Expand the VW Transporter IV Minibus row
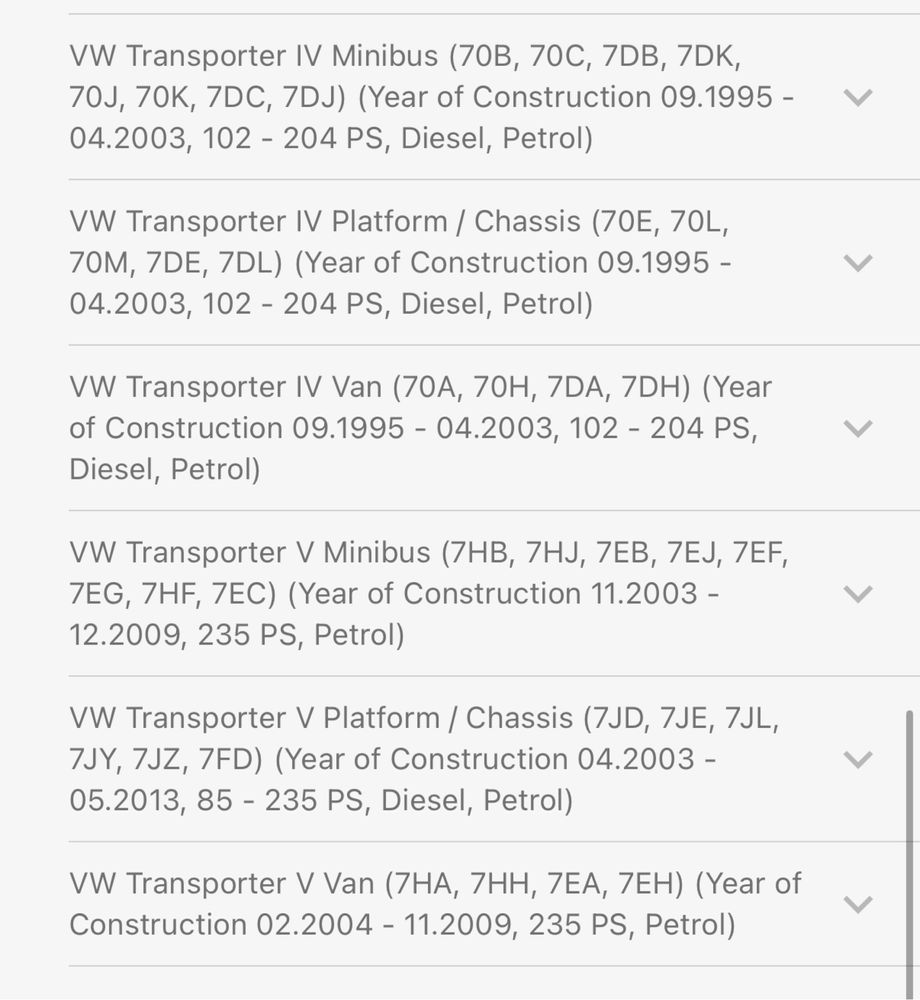Screen dimensions: 920x1000 point(858,97)
